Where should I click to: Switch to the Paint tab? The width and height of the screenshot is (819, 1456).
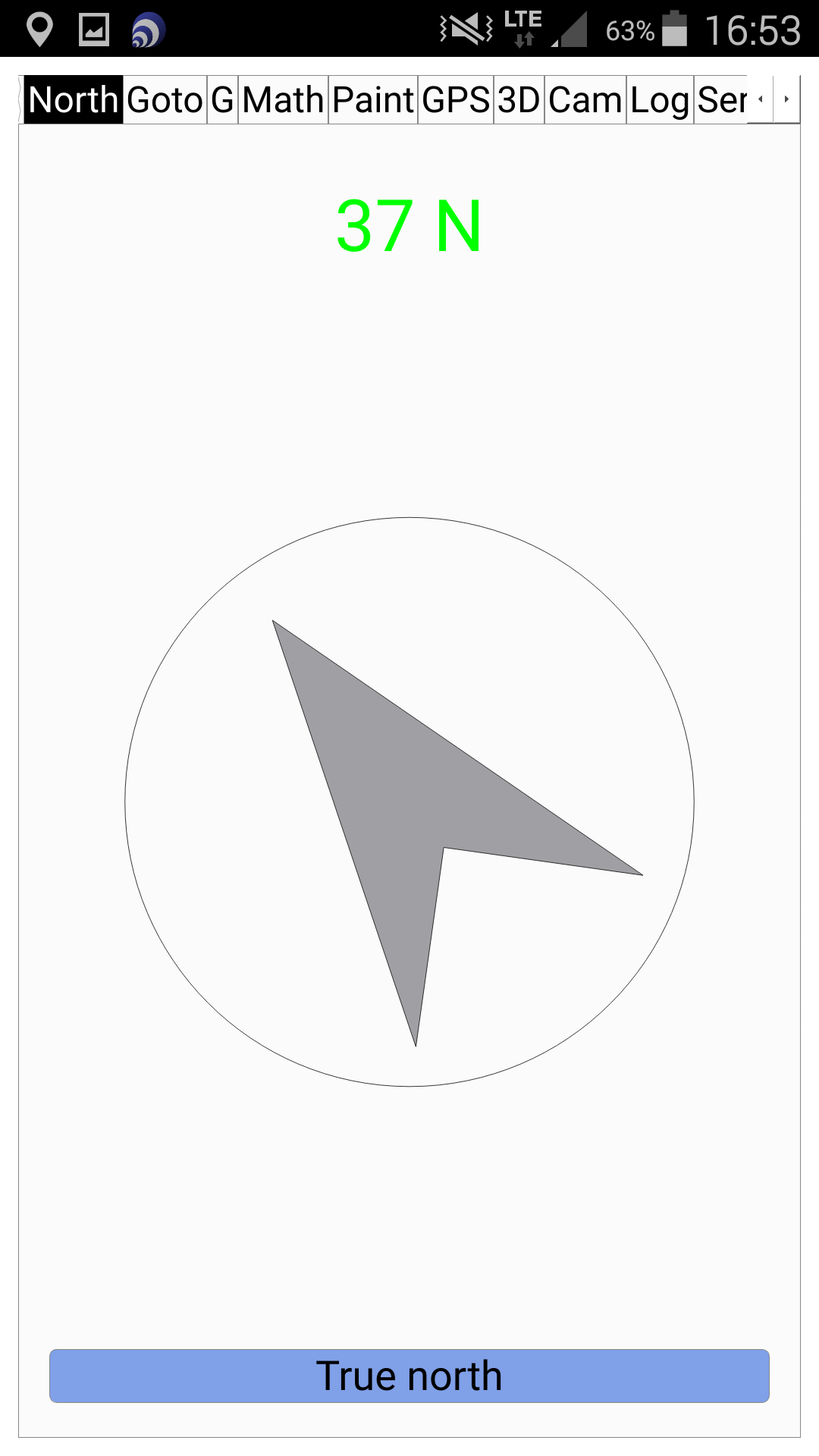coord(373,99)
